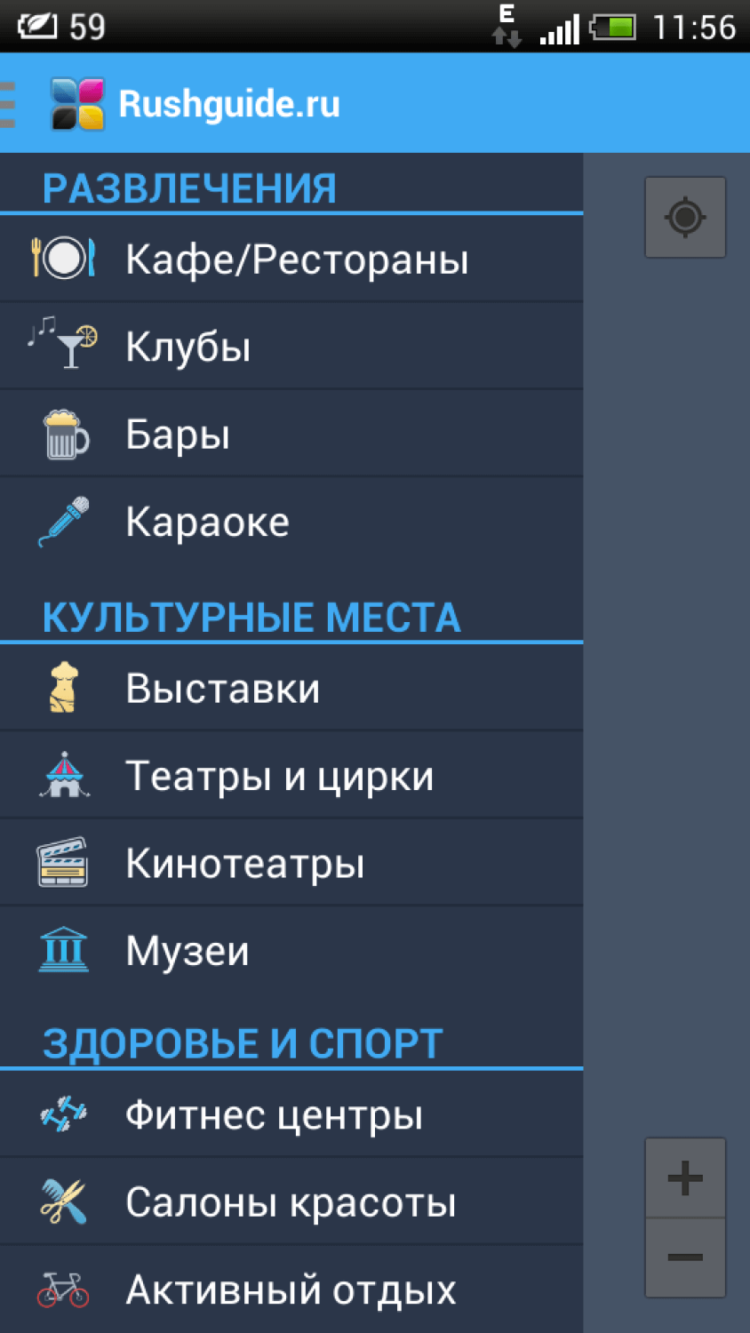Tap the cocktail icon for Клубы
Viewport: 750px width, 1333px height.
[64, 345]
